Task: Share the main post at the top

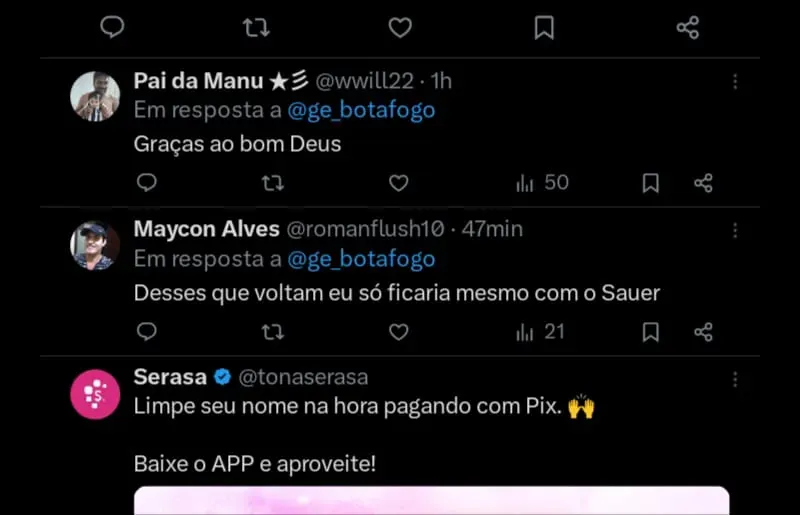Action: tap(688, 27)
